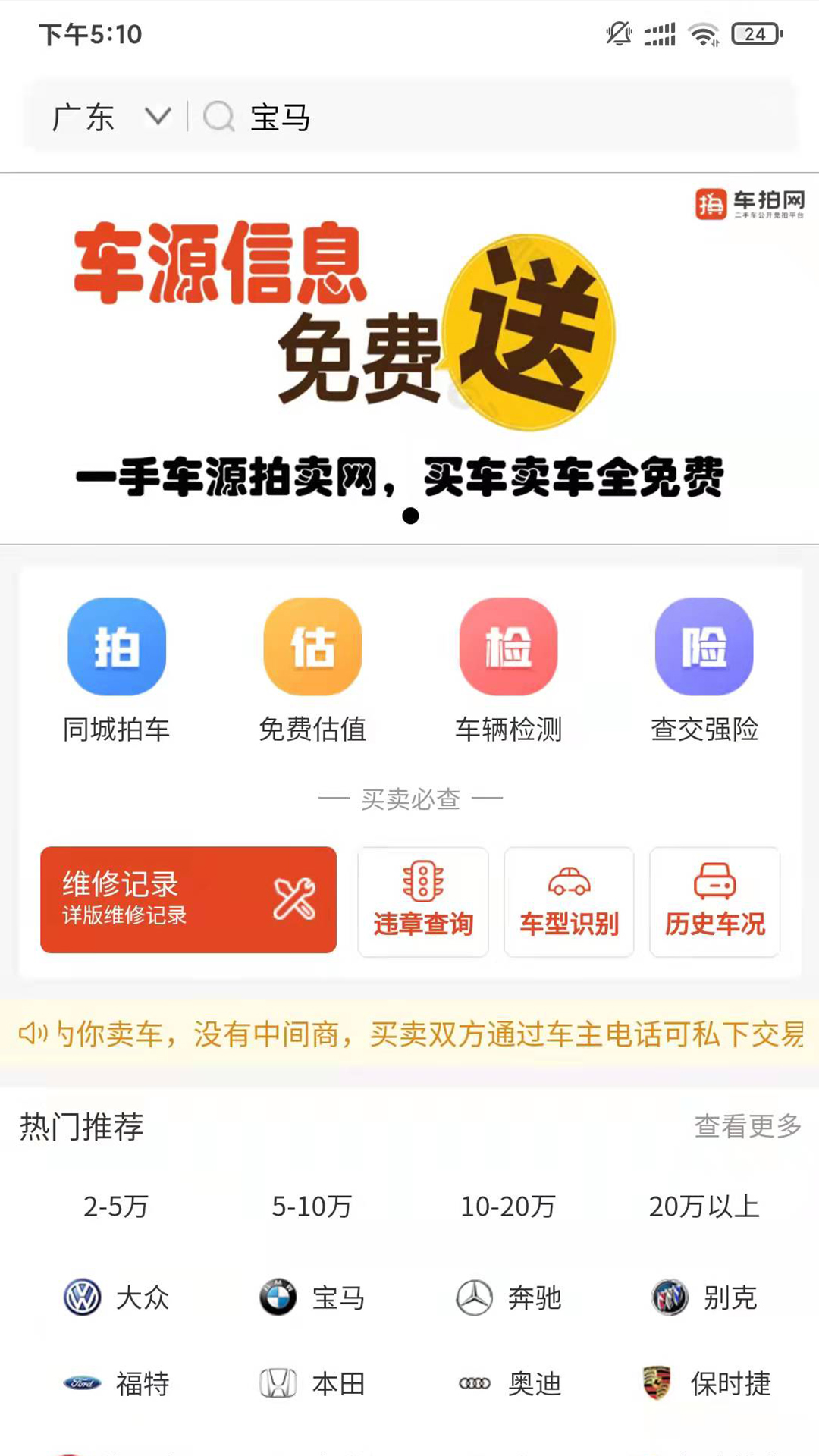Tap the 宝马 search field

tap(493, 118)
